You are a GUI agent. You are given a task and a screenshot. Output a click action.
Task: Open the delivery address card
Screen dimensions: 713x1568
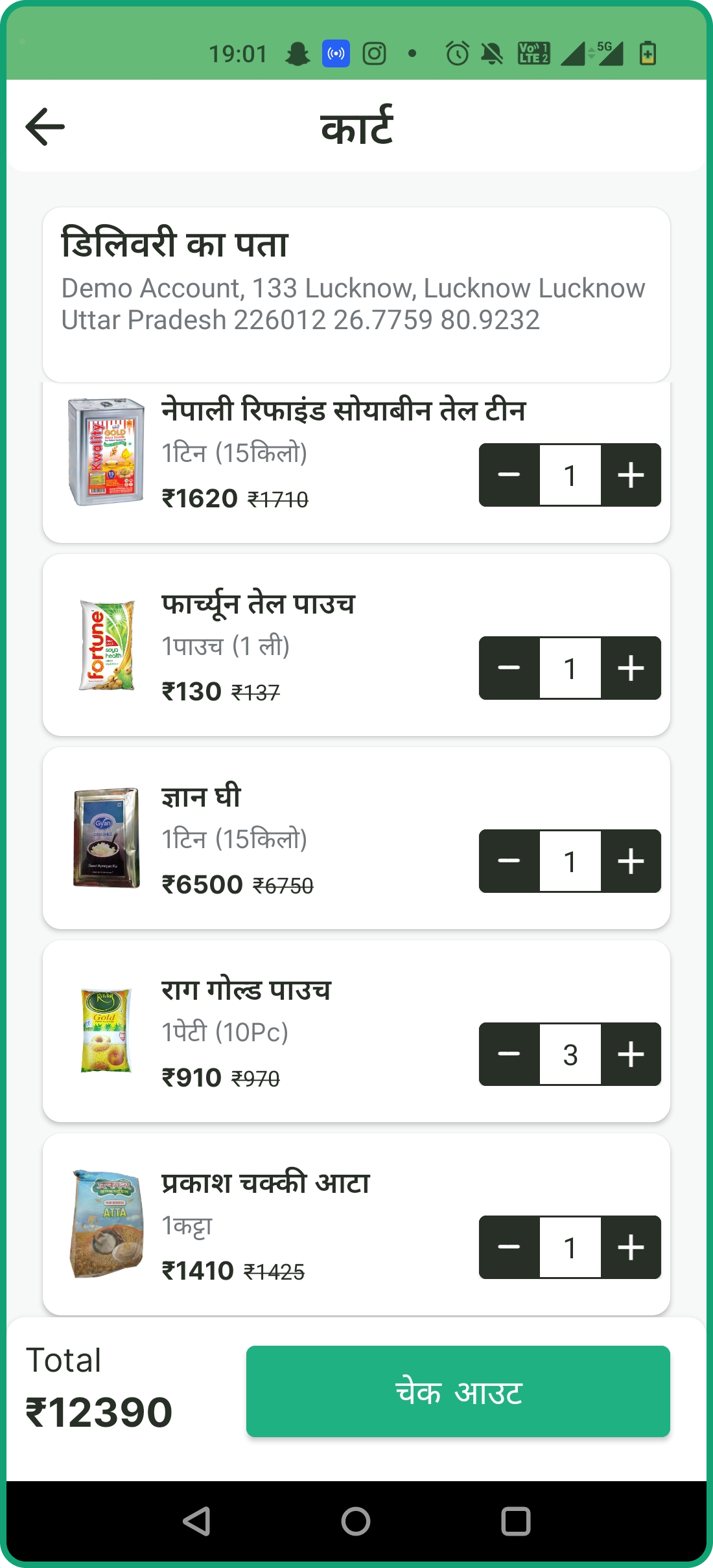tap(356, 295)
